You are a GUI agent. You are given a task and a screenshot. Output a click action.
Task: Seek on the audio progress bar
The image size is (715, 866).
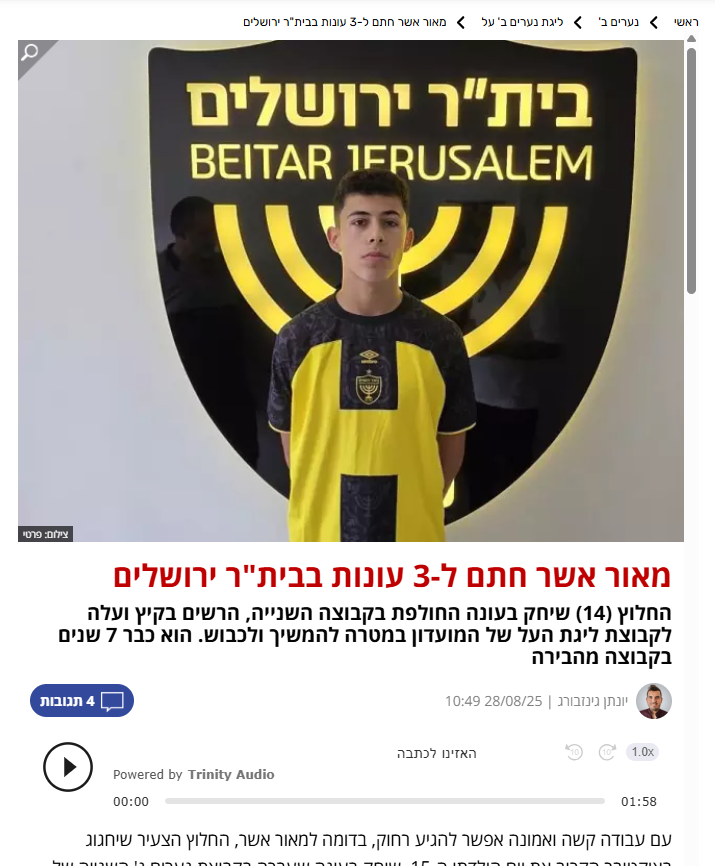(384, 801)
